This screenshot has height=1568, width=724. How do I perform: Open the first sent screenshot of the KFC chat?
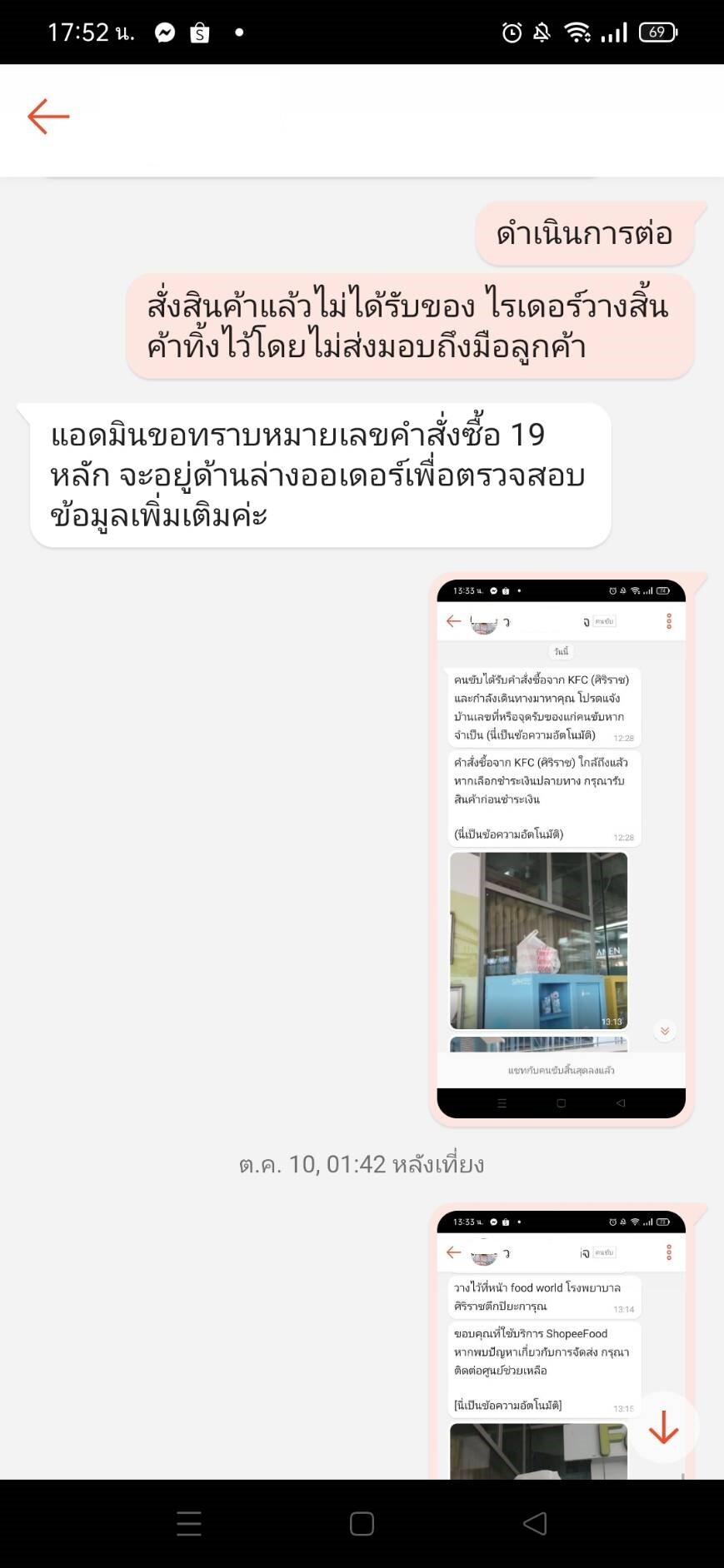tap(561, 849)
